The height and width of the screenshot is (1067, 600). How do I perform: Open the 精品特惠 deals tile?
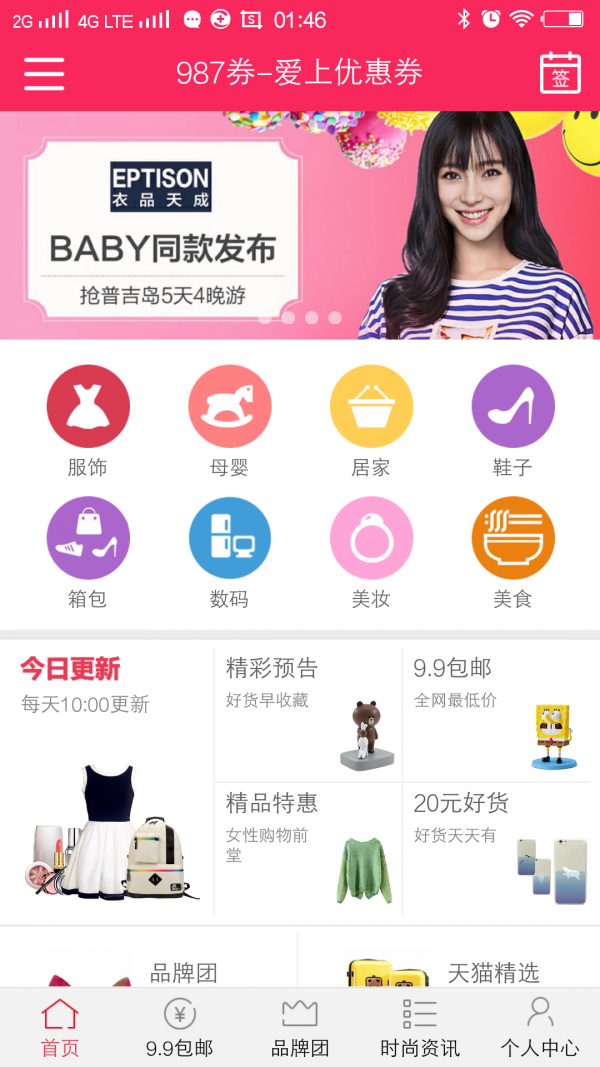coord(309,849)
